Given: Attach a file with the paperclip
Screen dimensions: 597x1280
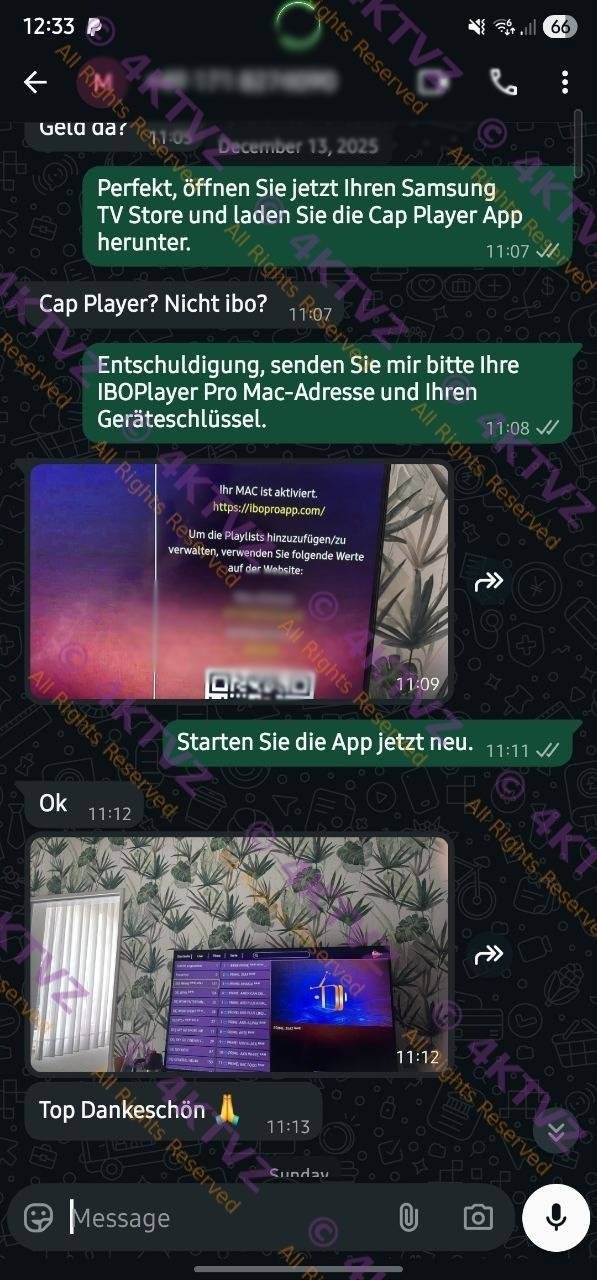Looking at the screenshot, I should [408, 1217].
